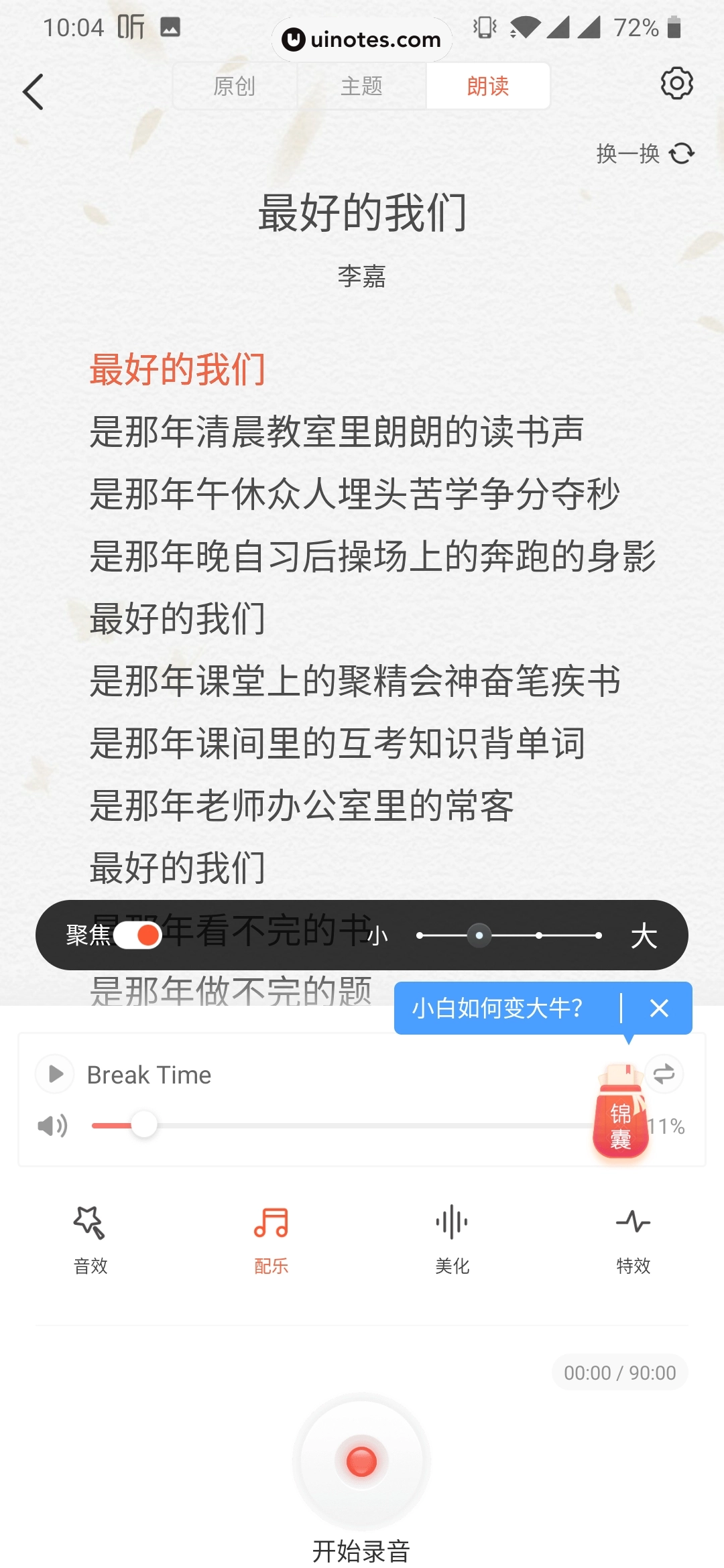Play the Break Time track
The height and width of the screenshot is (1568, 724).
pyautogui.click(x=54, y=1074)
